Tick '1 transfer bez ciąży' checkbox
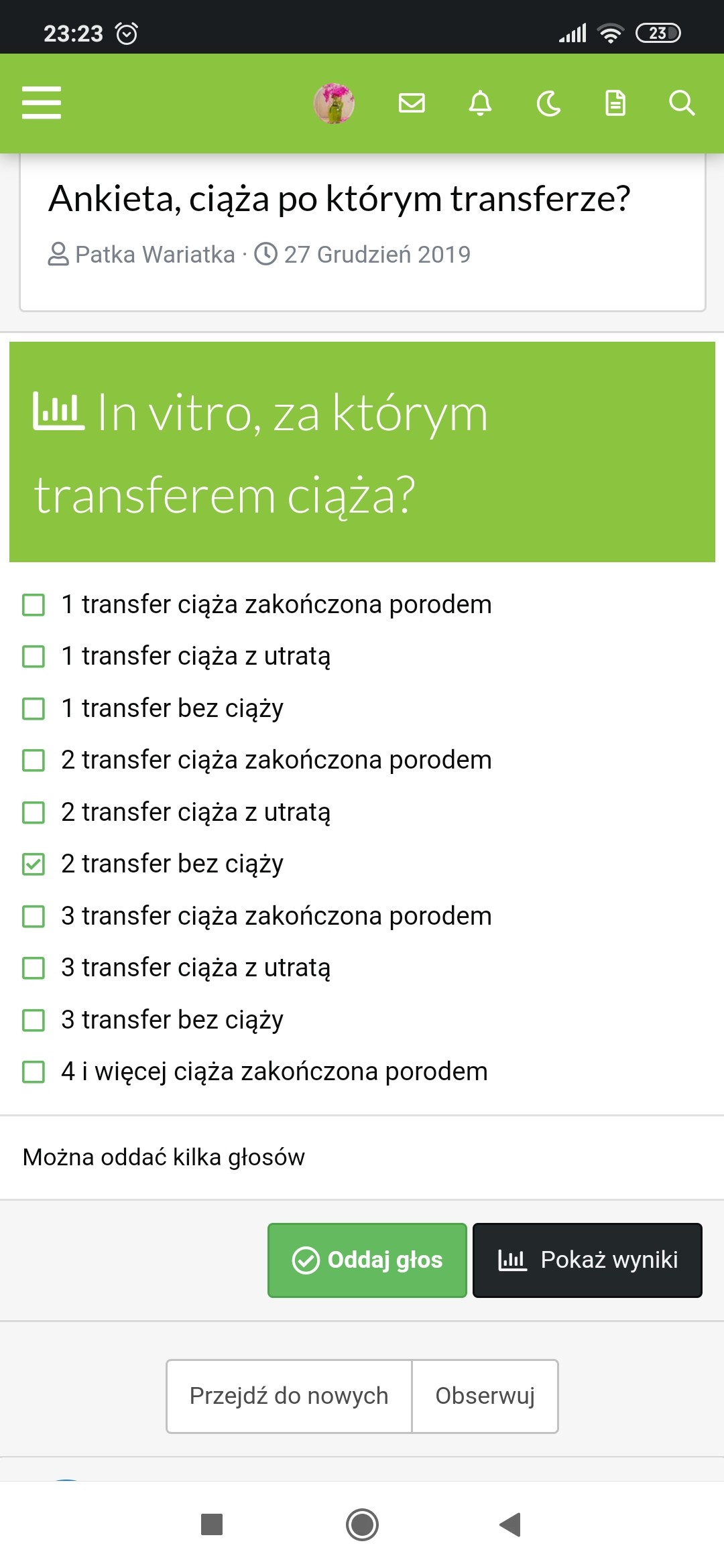Image resolution: width=724 pixels, height=1568 pixels. tap(34, 708)
